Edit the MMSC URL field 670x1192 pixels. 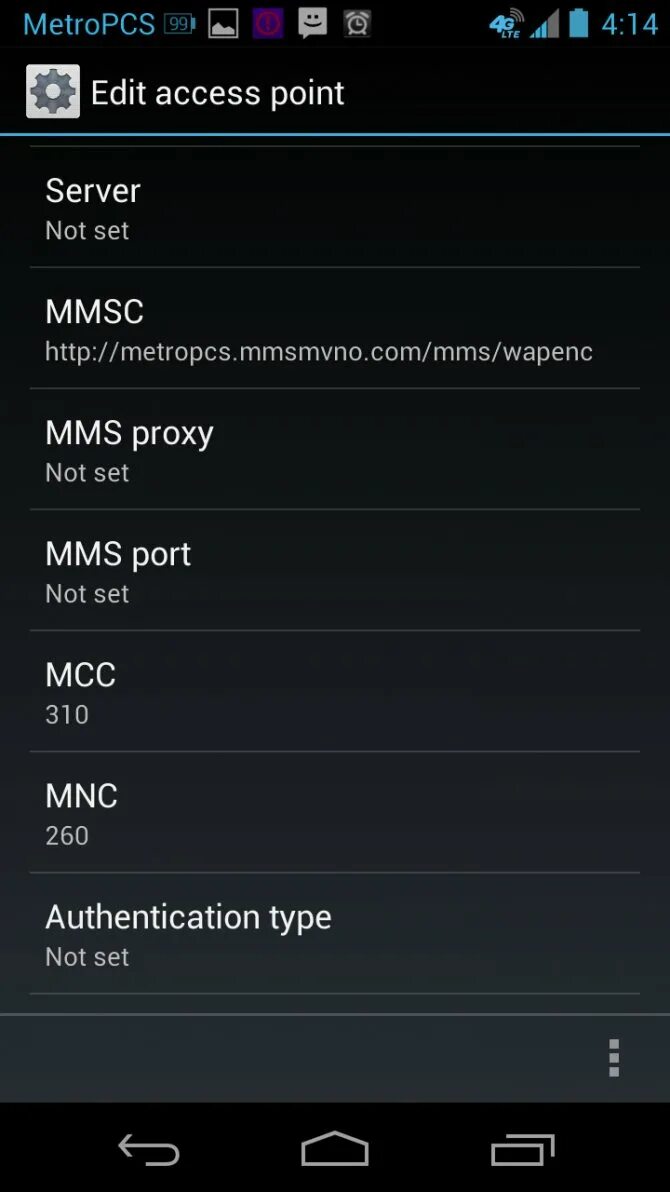pyautogui.click(x=334, y=330)
